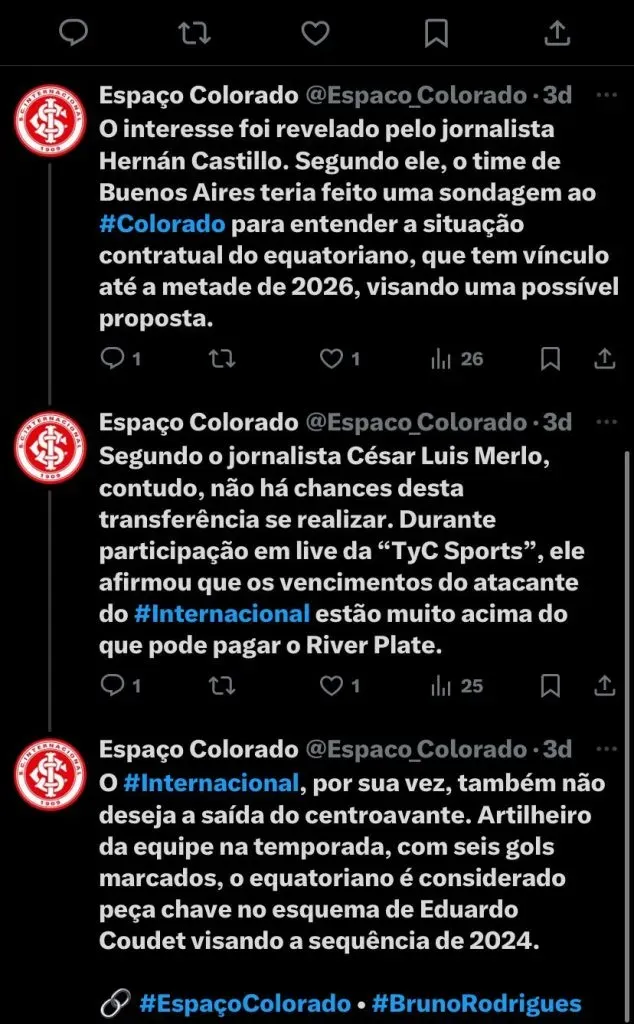Like using the topmost heart icon
This screenshot has width=634, height=1024.
click(x=315, y=33)
